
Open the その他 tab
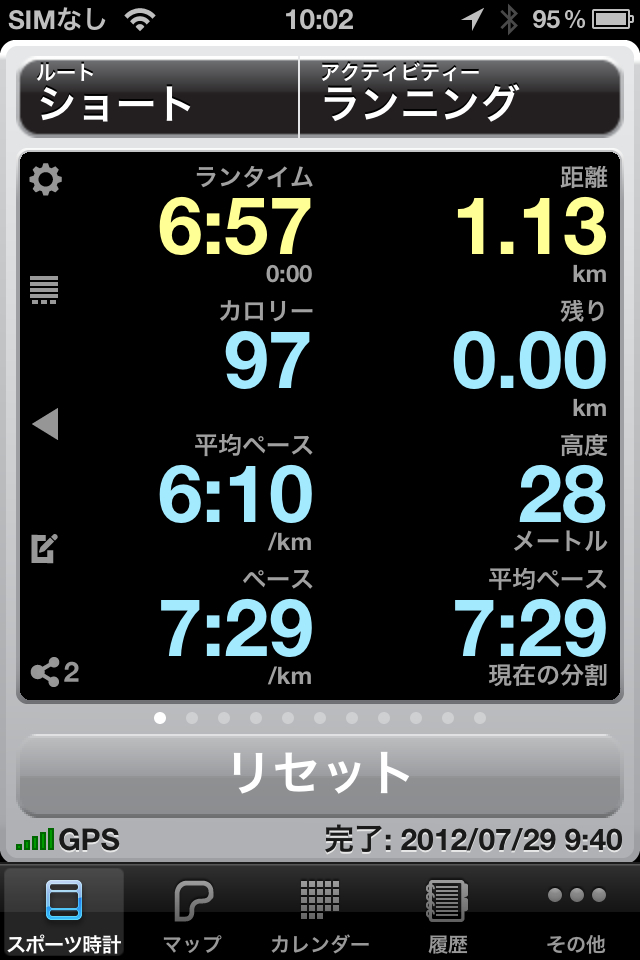(577, 913)
